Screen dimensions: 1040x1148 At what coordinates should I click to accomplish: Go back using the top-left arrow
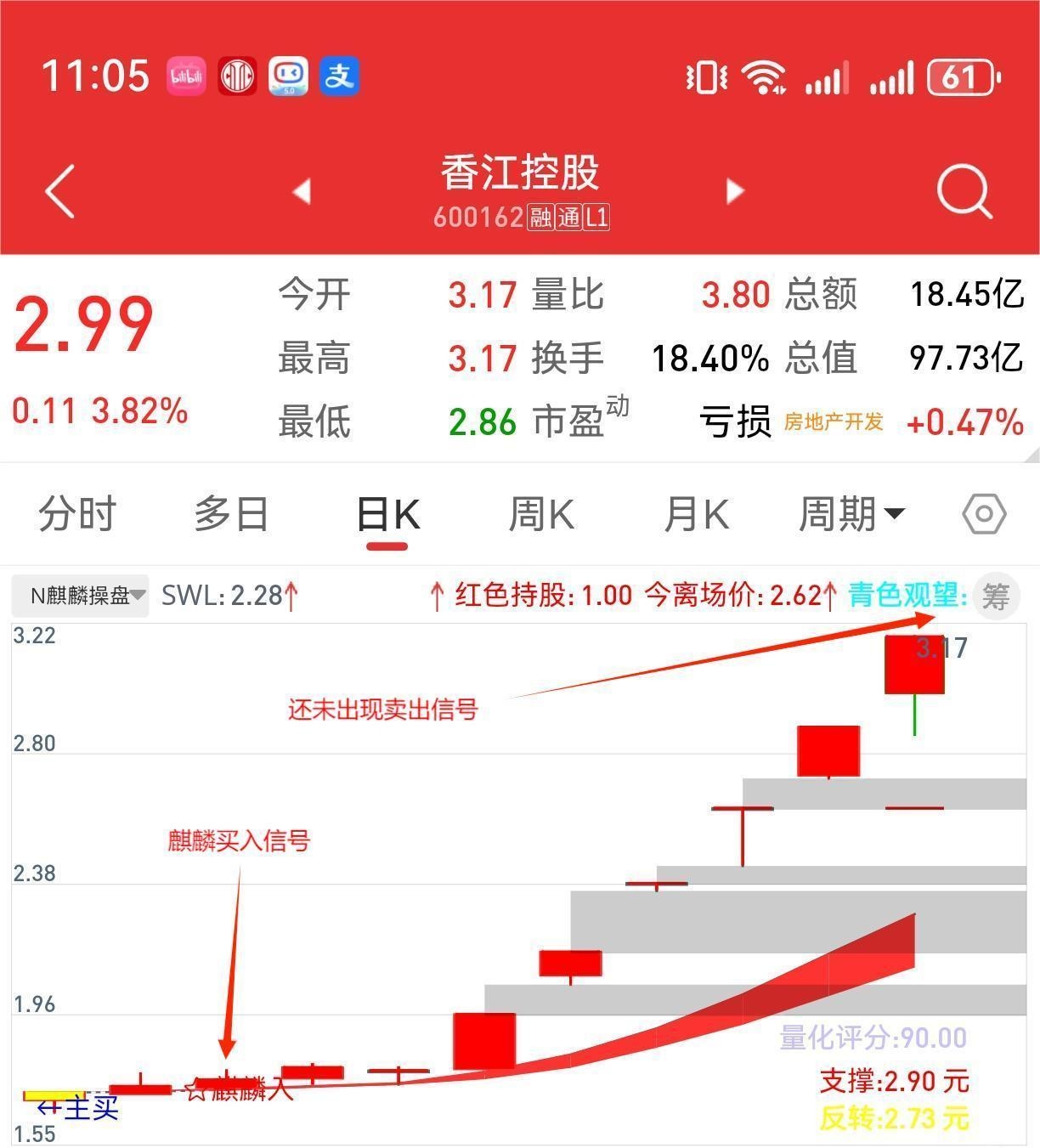click(x=59, y=191)
